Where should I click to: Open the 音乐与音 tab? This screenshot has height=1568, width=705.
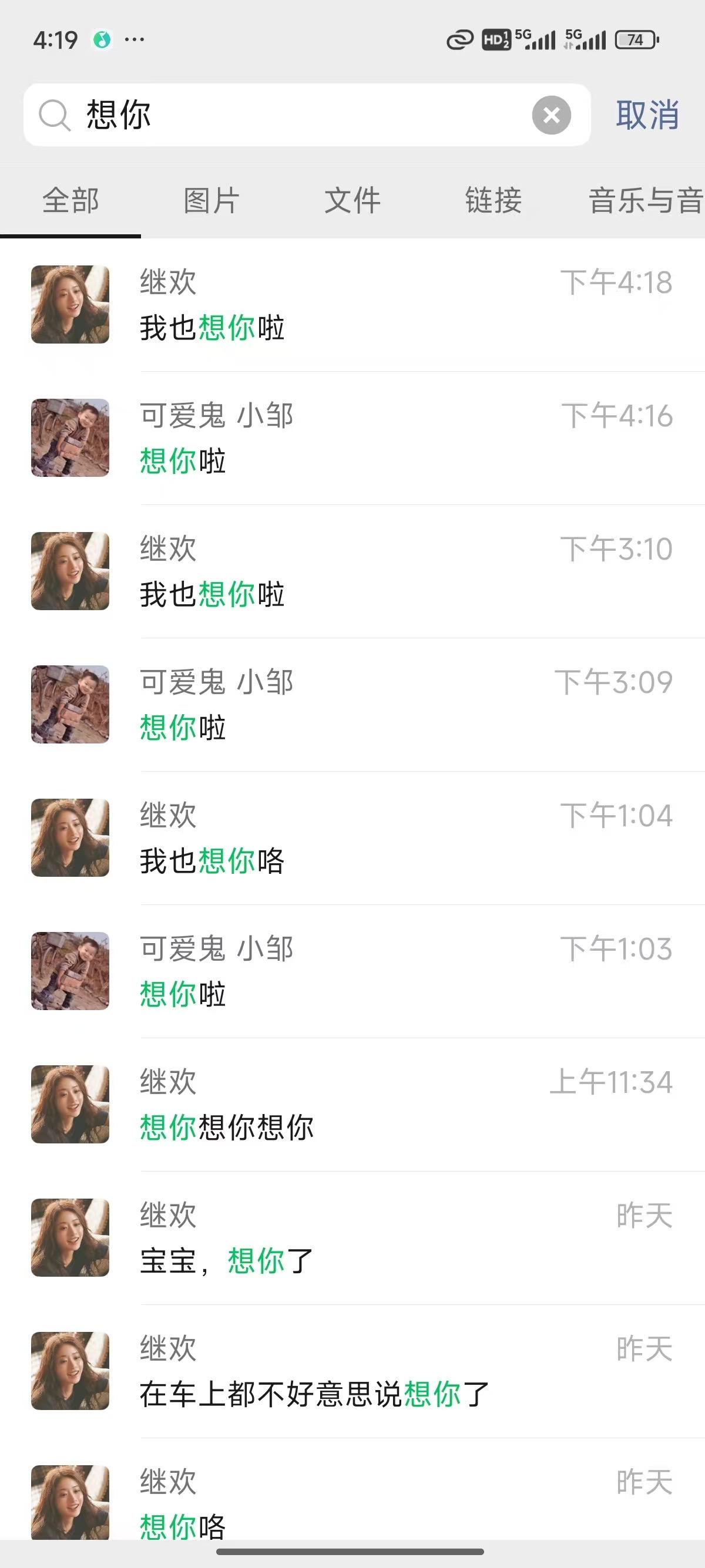click(x=644, y=200)
